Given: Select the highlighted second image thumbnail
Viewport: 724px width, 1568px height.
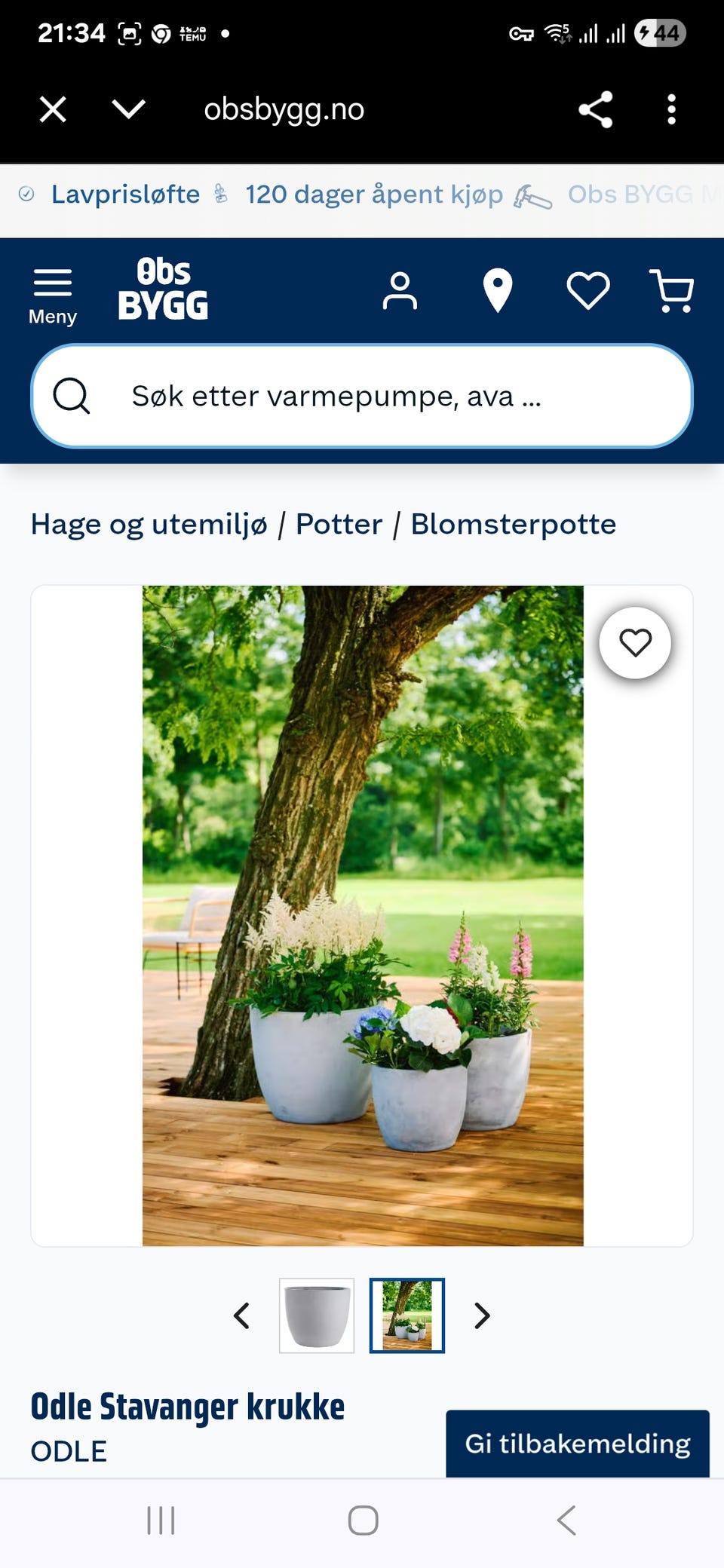Looking at the screenshot, I should pyautogui.click(x=407, y=1315).
